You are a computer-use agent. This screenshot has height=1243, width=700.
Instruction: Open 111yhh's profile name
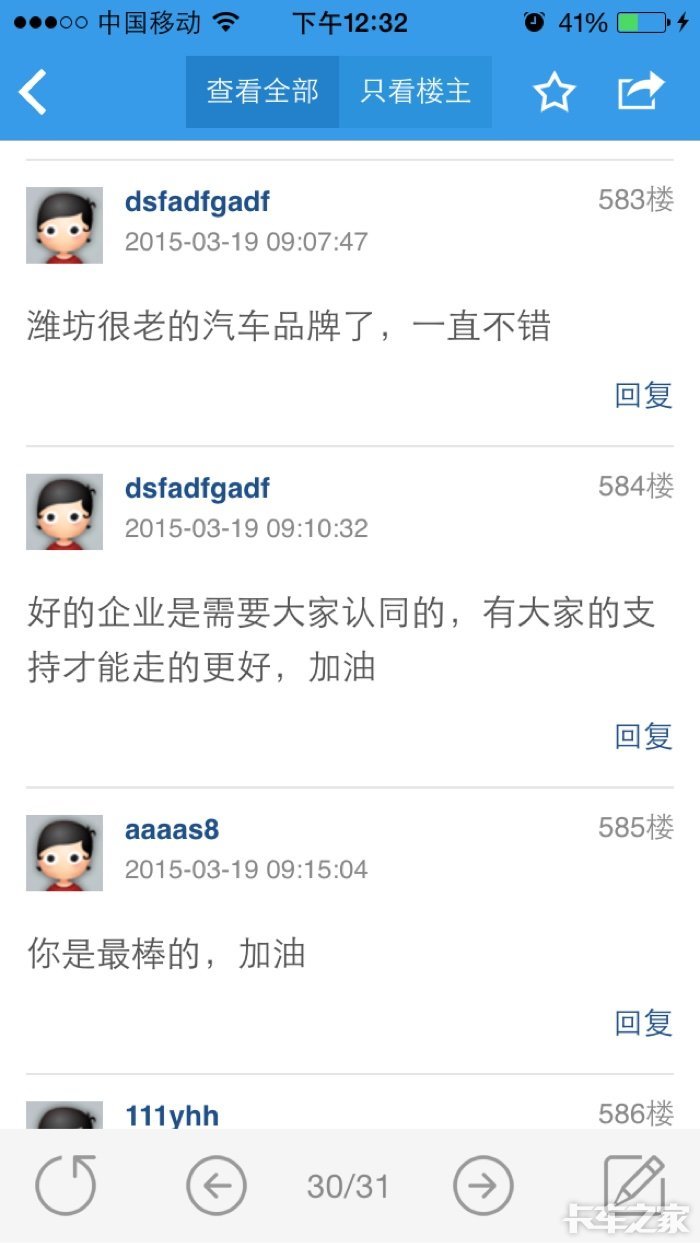point(172,1116)
